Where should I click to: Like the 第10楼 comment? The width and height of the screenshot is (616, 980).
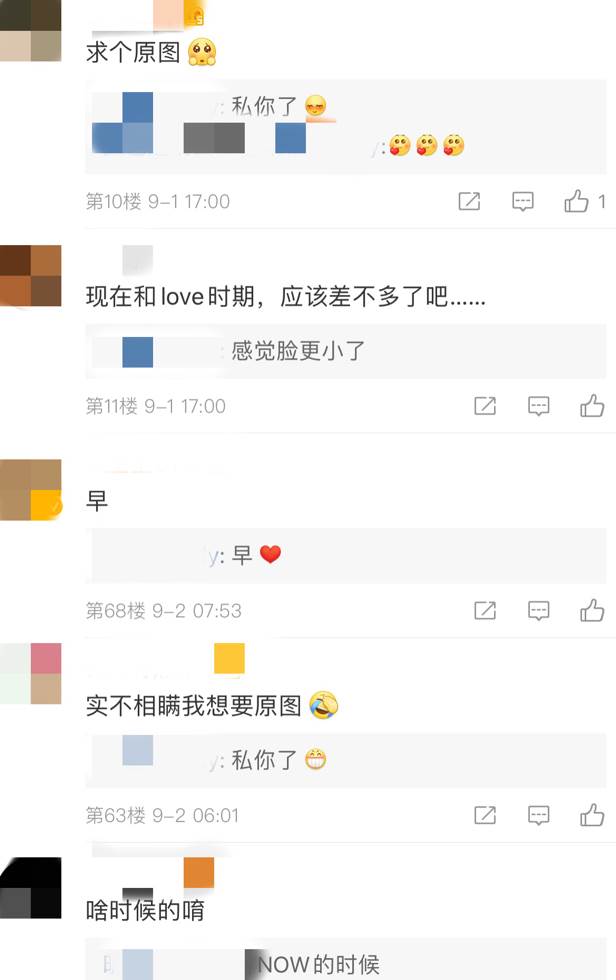coord(577,201)
